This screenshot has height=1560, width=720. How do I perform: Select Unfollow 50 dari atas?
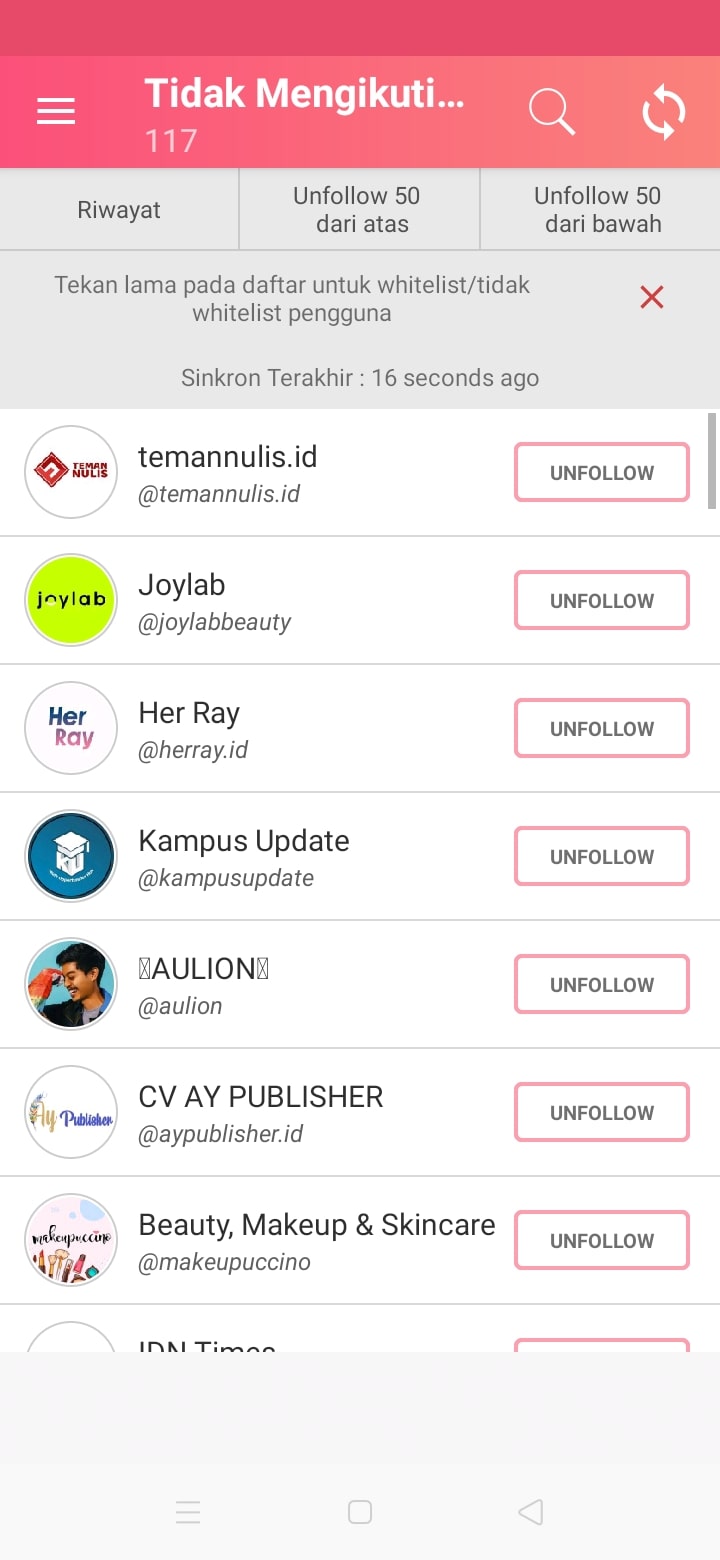point(360,210)
